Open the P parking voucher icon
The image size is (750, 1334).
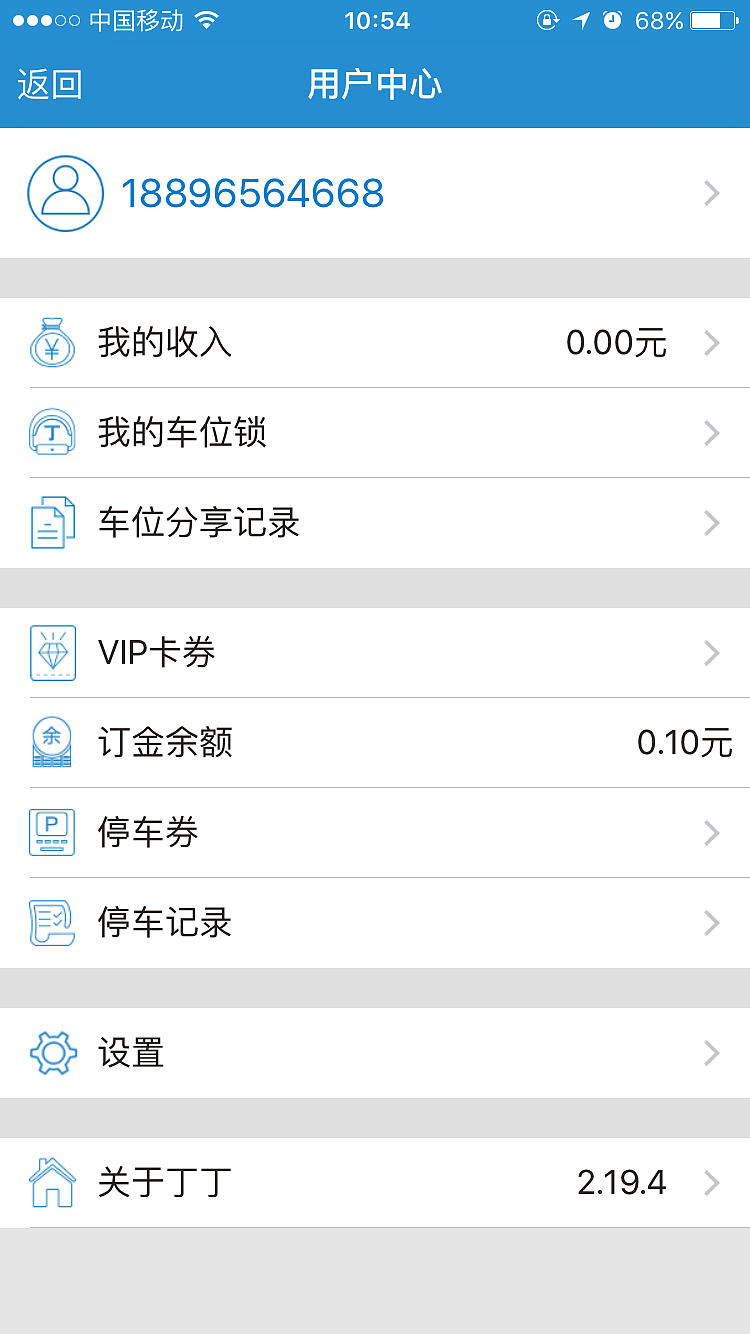click(x=52, y=833)
